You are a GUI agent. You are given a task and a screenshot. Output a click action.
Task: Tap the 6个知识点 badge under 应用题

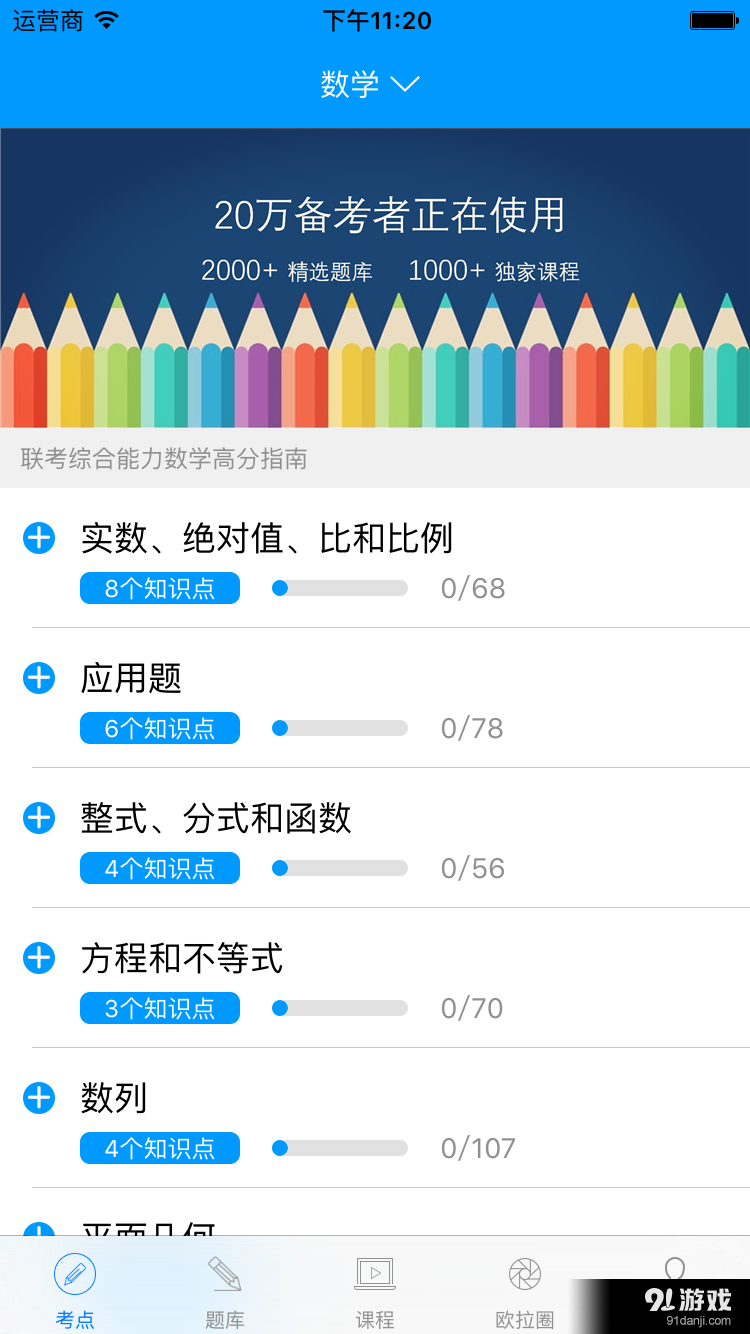coord(159,728)
